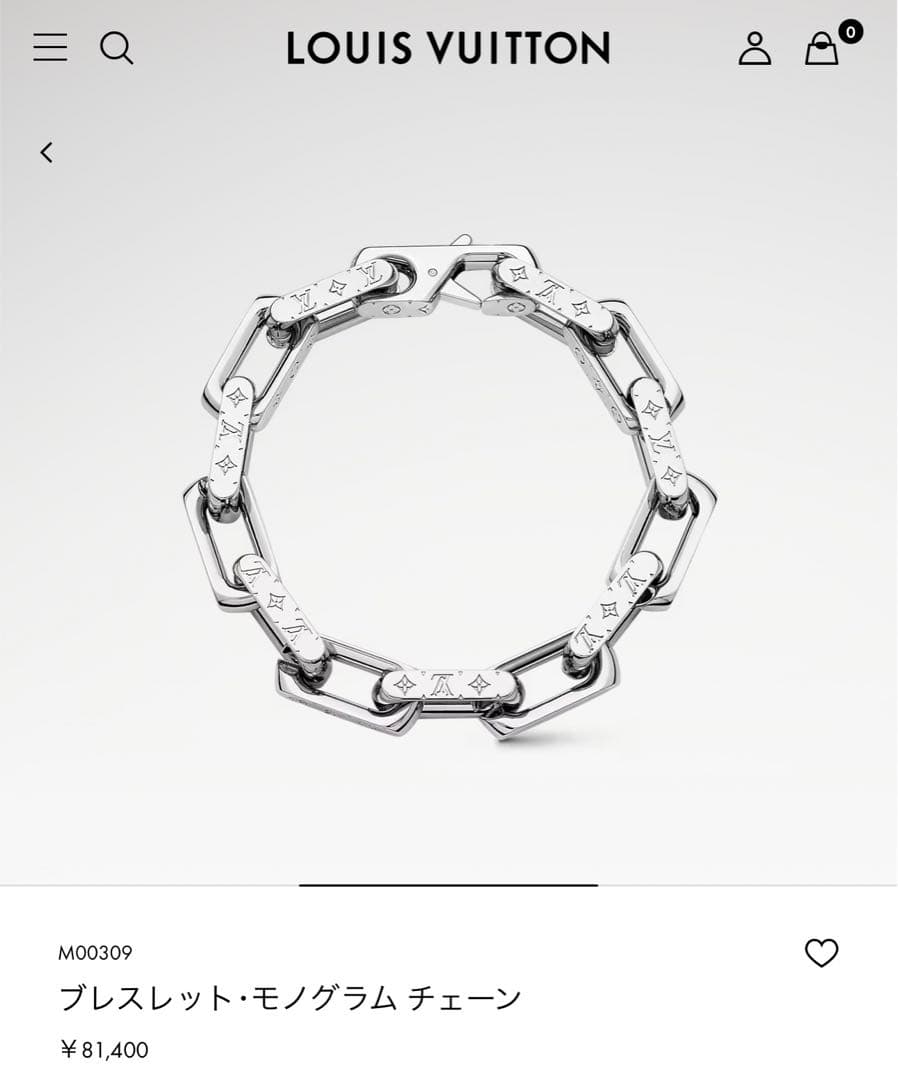Viewport: 898px width, 1080px height.
Task: Click the bracelet product photo
Action: pyautogui.click(x=448, y=490)
